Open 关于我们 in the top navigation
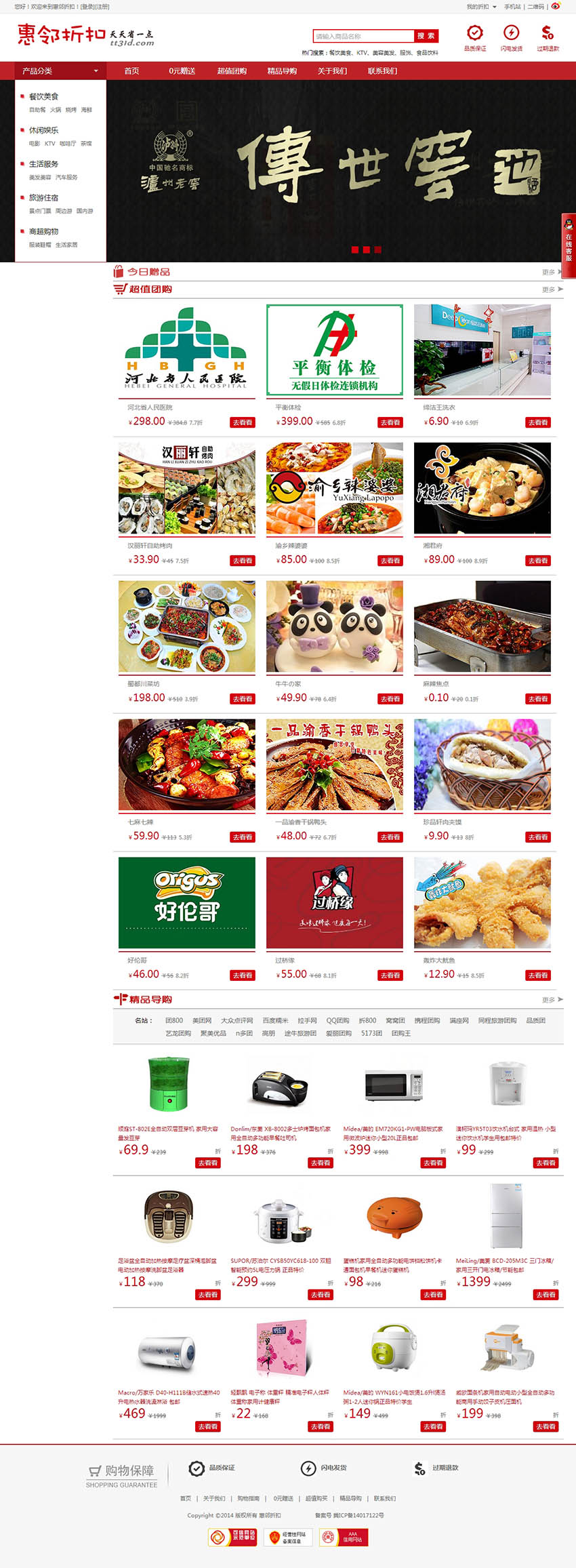This screenshot has width=576, height=1568. (332, 71)
